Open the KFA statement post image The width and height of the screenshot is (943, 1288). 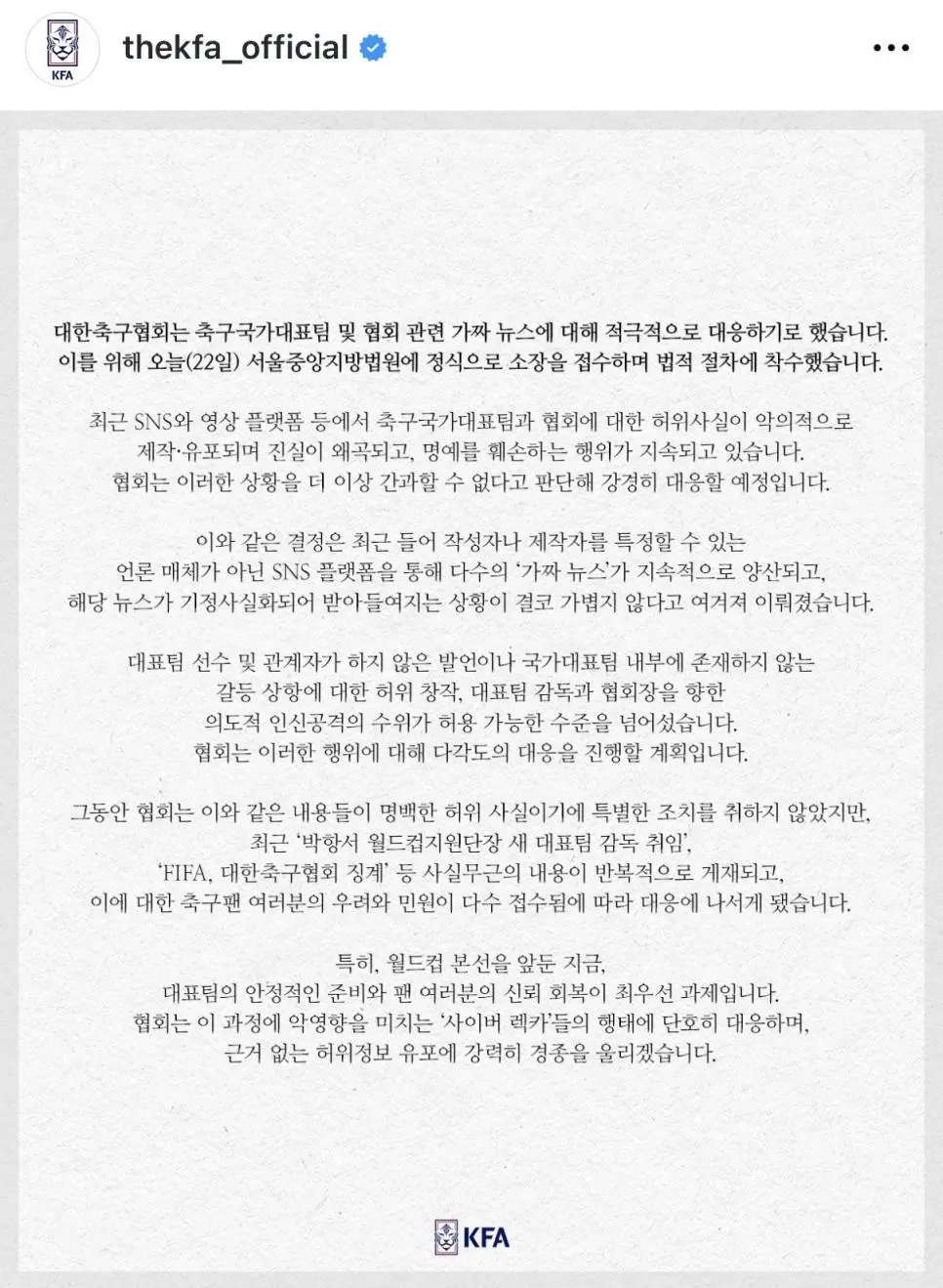coord(471,698)
